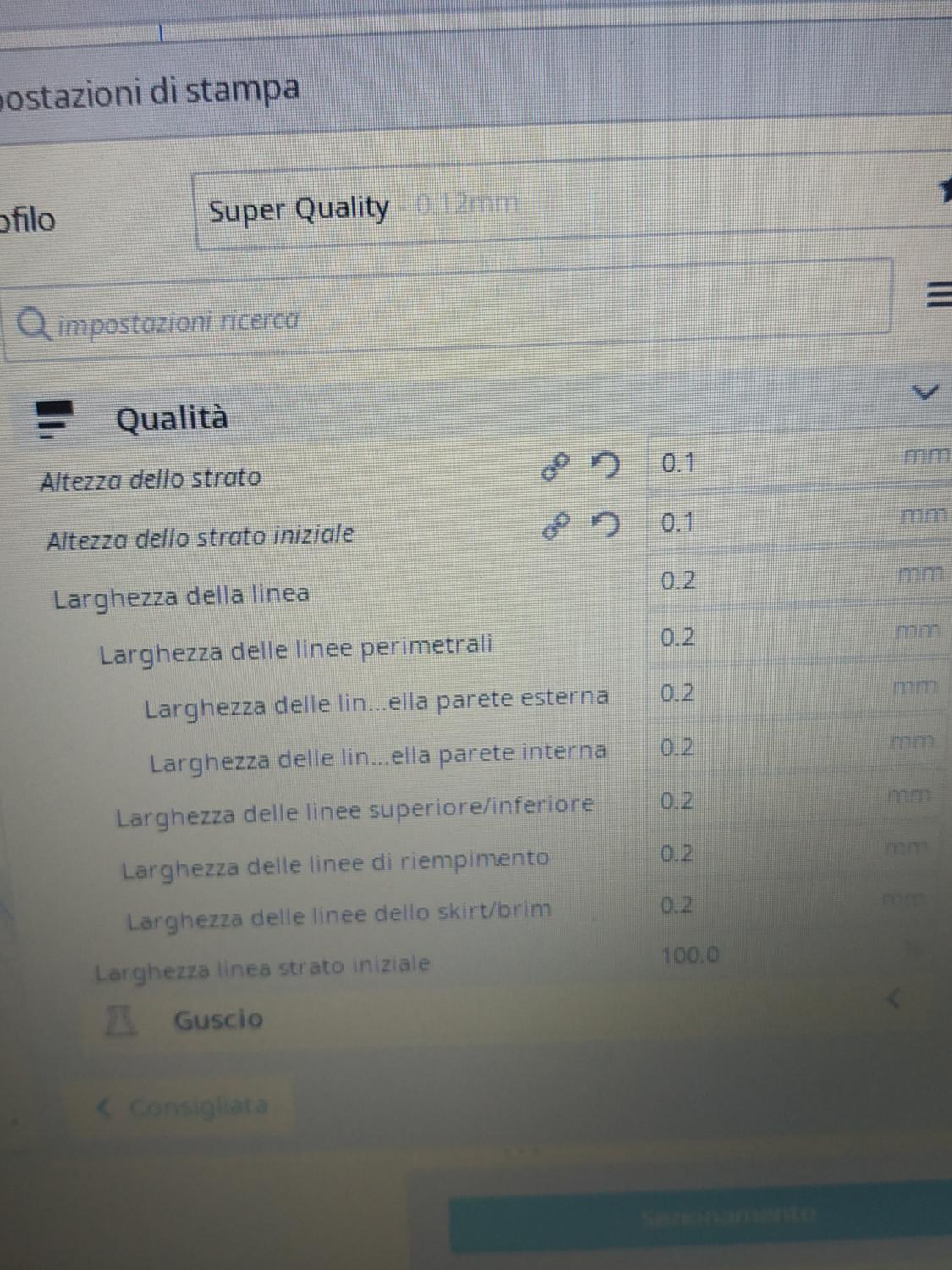Tap the link icon for Altezza dello strato
This screenshot has width=952, height=1270.
coord(555,467)
